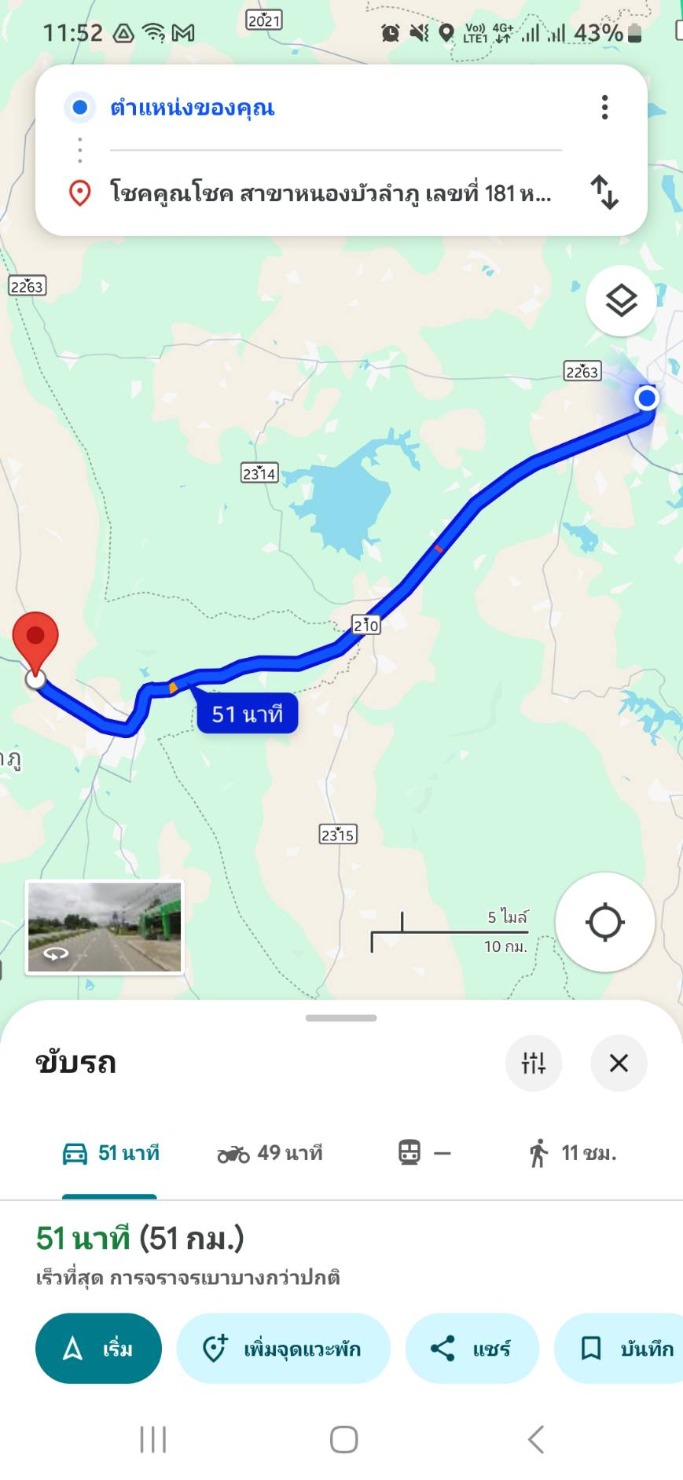683x1480 pixels.
Task: Tap the 51 นาที route label on map
Action: (x=247, y=714)
